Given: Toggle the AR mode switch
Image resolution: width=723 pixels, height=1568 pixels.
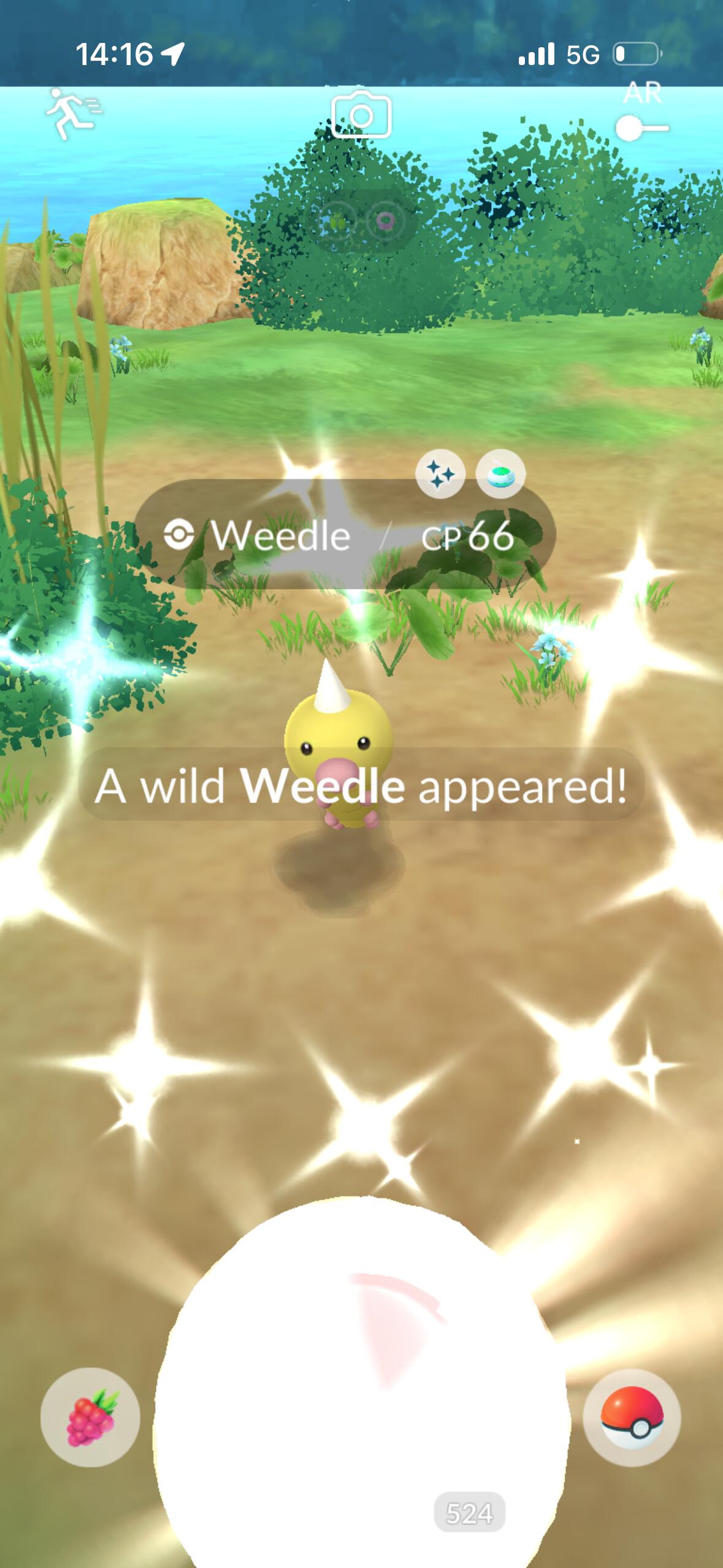Looking at the screenshot, I should [642, 128].
